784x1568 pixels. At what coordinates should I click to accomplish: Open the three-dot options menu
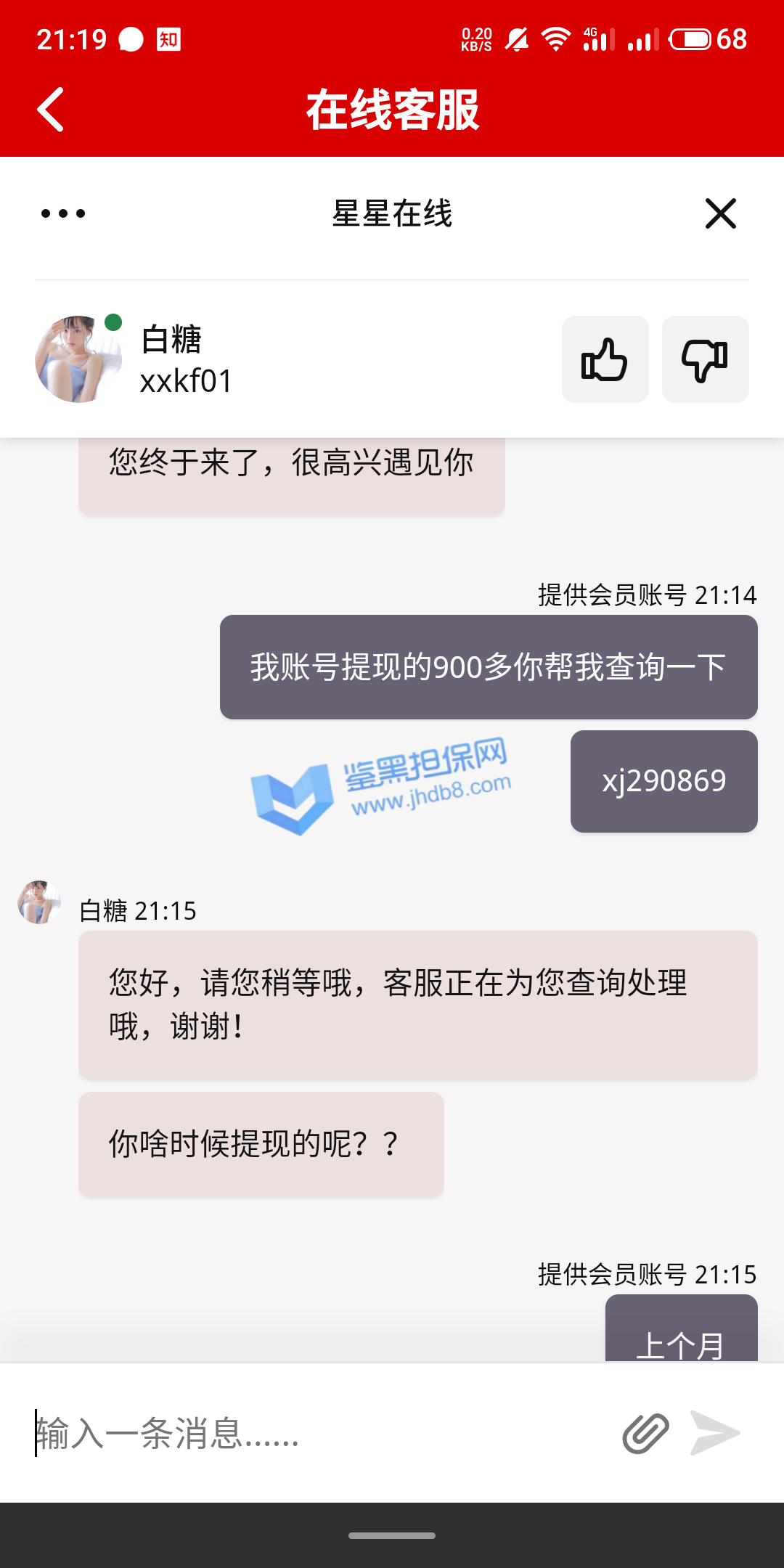[x=63, y=213]
